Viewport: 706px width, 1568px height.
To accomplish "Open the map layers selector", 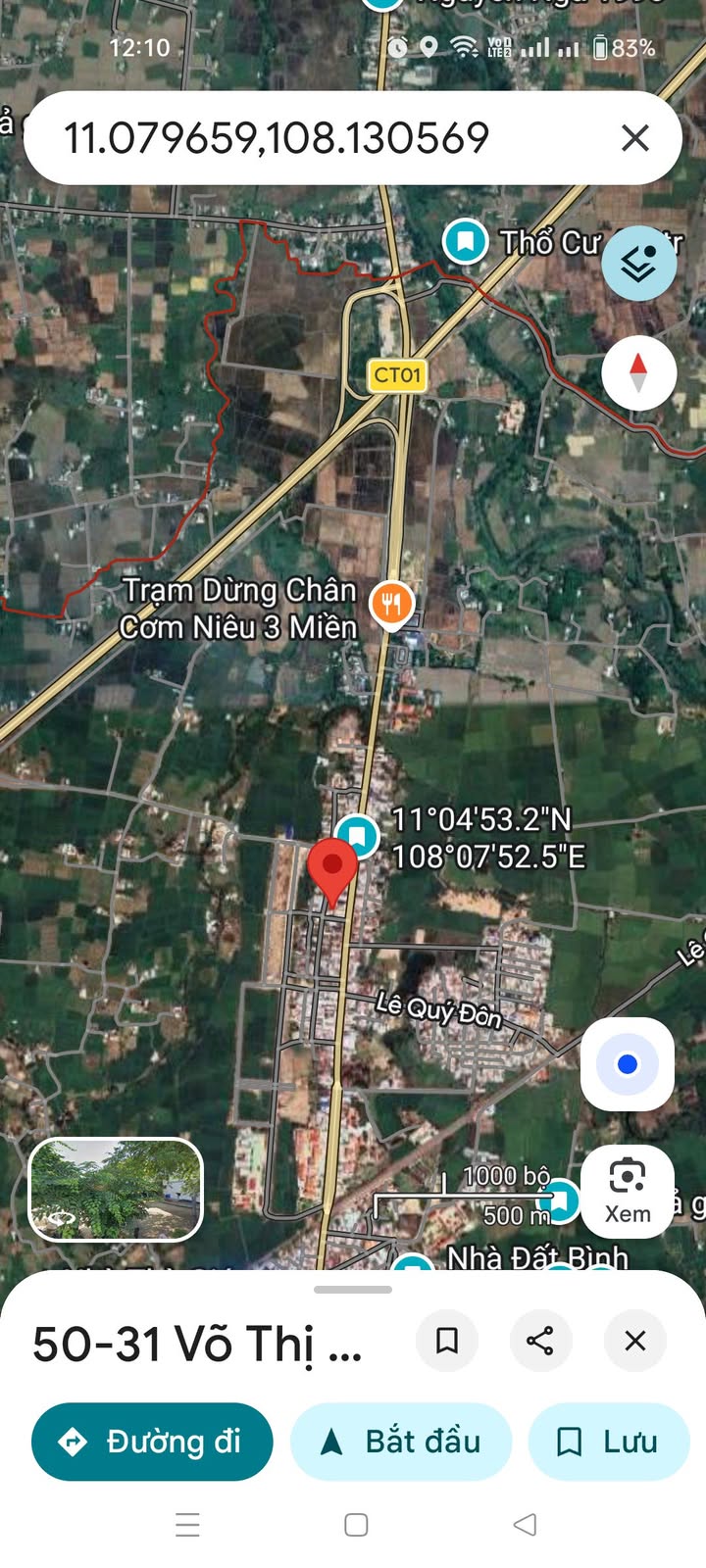I will click(x=638, y=263).
